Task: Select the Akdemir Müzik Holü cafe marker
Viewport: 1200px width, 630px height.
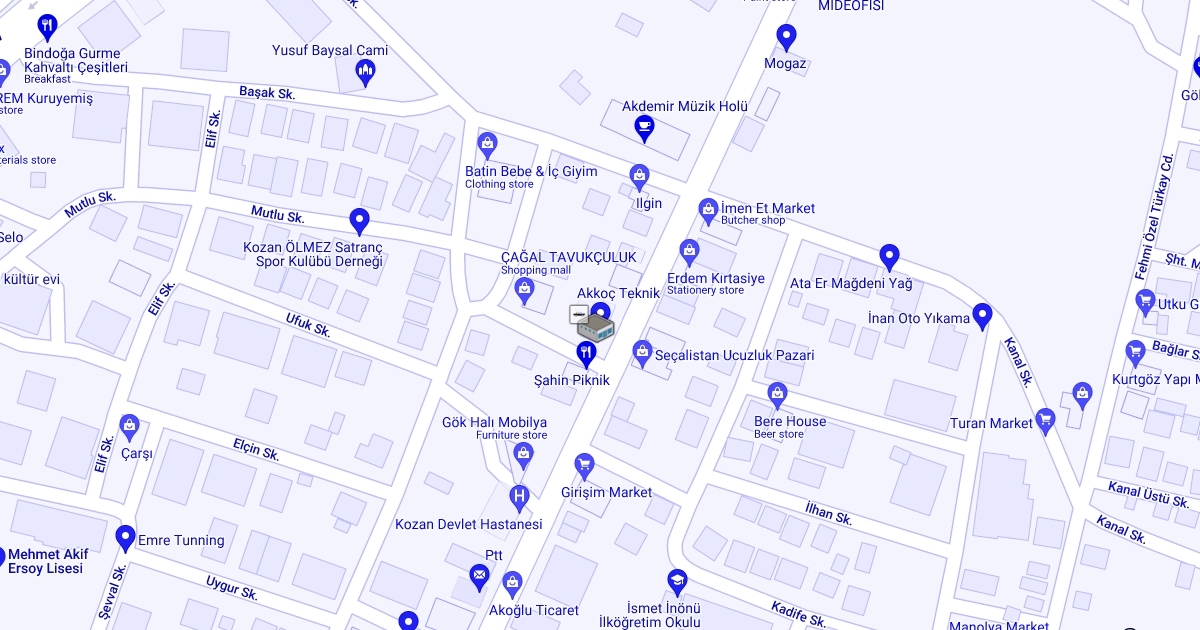Action: [x=645, y=126]
